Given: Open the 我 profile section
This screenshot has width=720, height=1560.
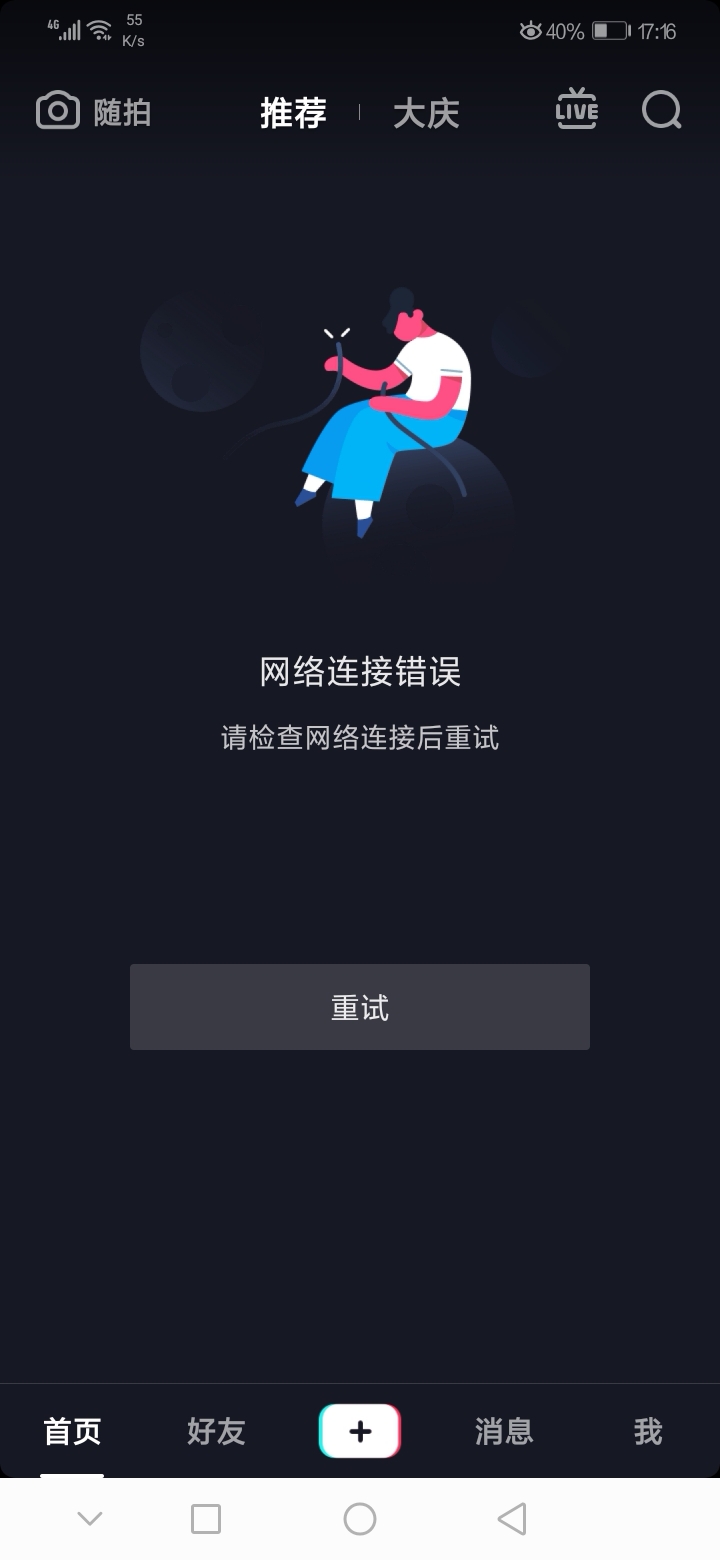Looking at the screenshot, I should click(x=646, y=1432).
